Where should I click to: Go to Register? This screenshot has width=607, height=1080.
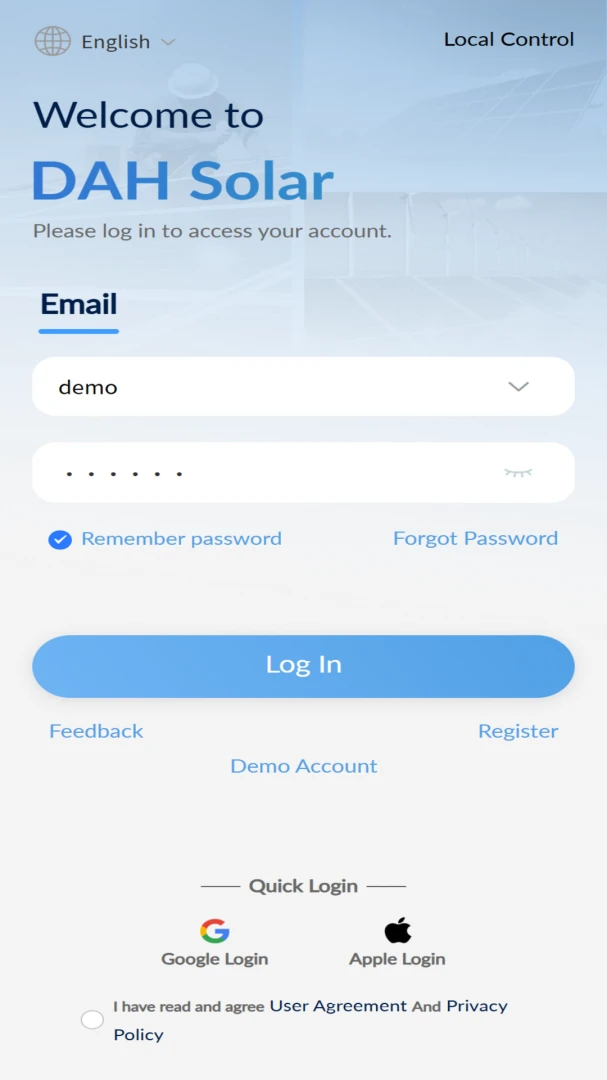[x=518, y=731]
